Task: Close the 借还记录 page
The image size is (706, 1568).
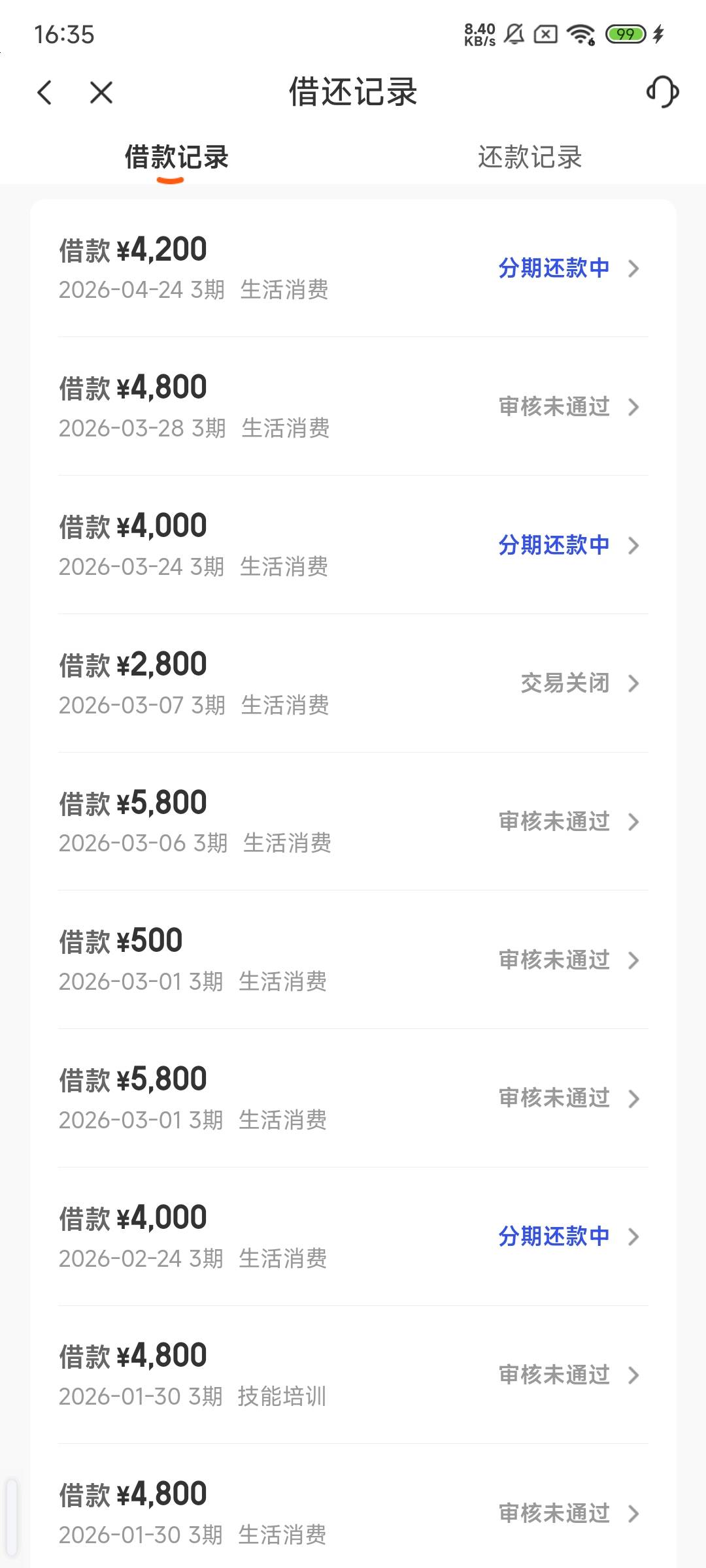Action: point(101,92)
